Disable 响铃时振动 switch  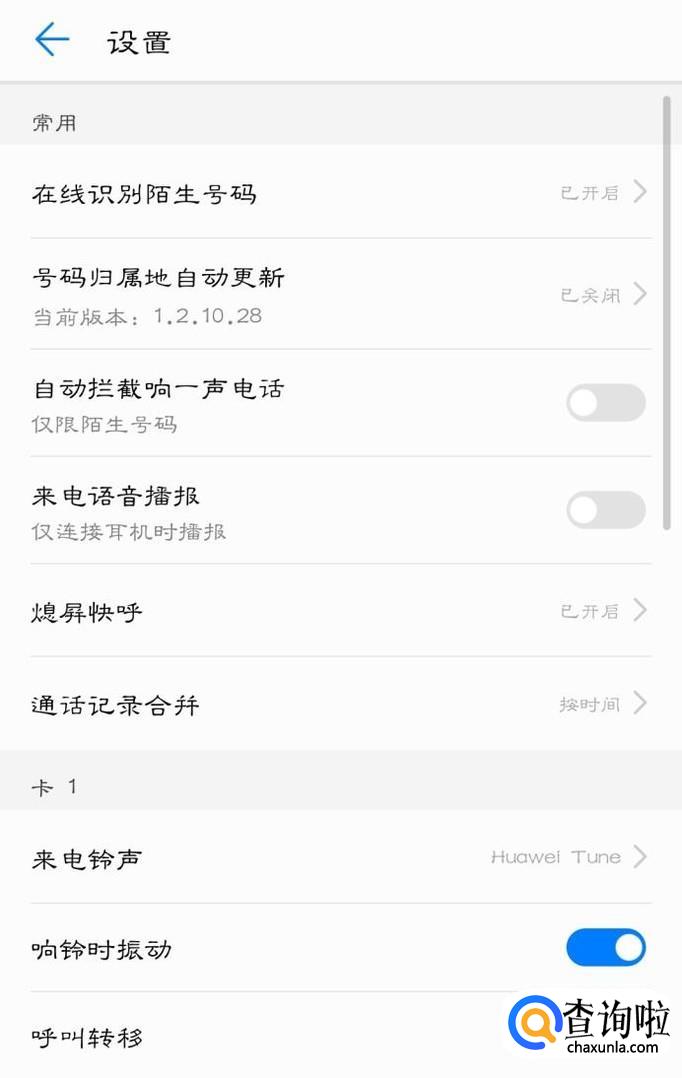tap(605, 947)
